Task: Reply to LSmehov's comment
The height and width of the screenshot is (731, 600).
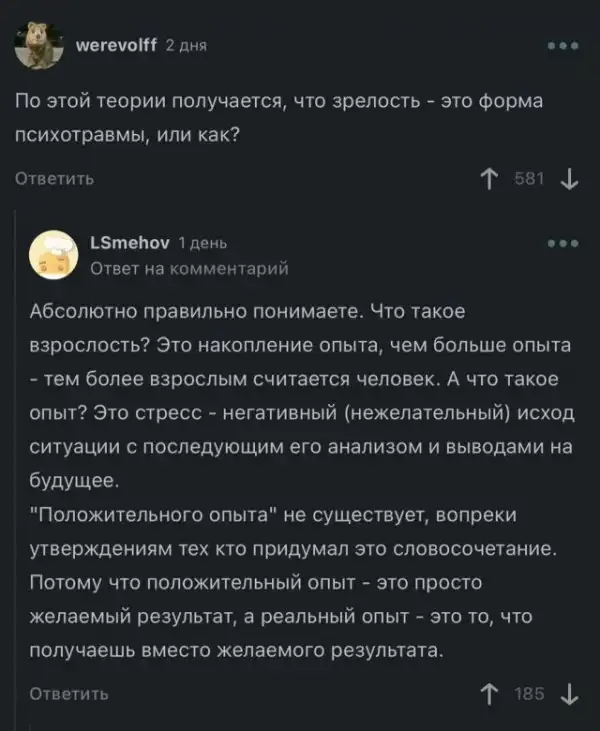Action: tap(69, 692)
